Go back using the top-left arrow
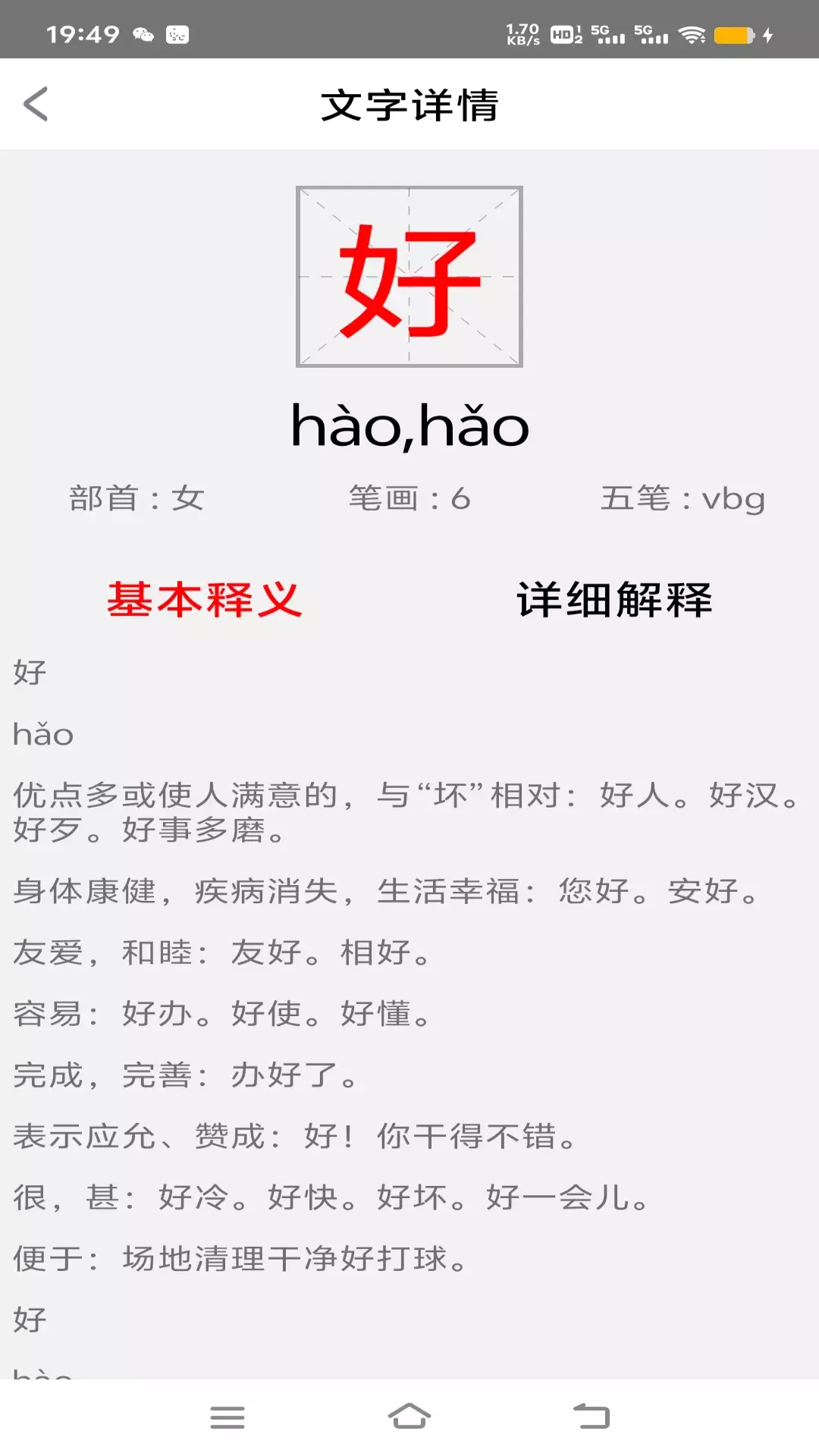Image resolution: width=819 pixels, height=1456 pixels. click(x=36, y=104)
